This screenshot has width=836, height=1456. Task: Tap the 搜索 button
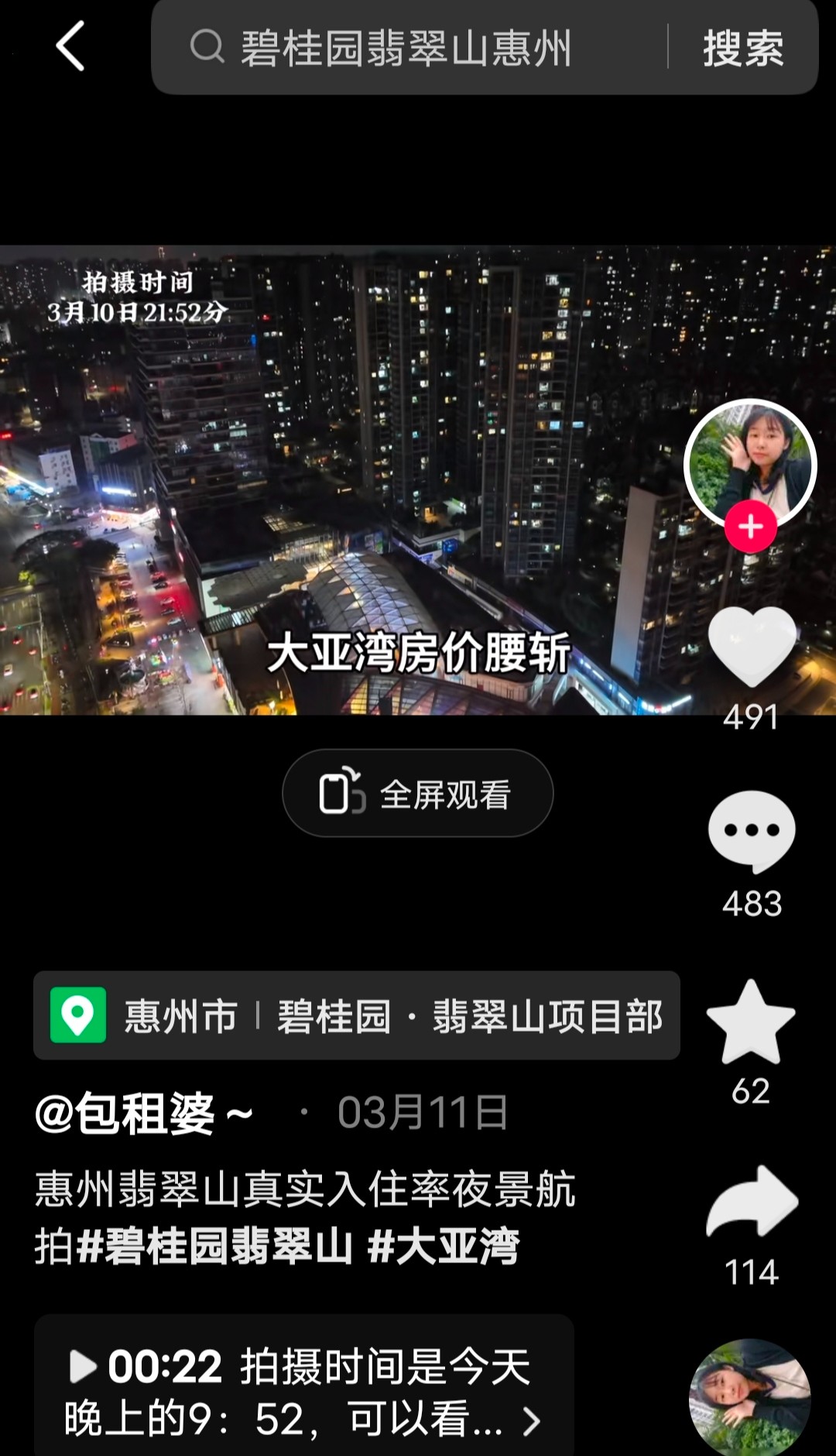tap(742, 48)
